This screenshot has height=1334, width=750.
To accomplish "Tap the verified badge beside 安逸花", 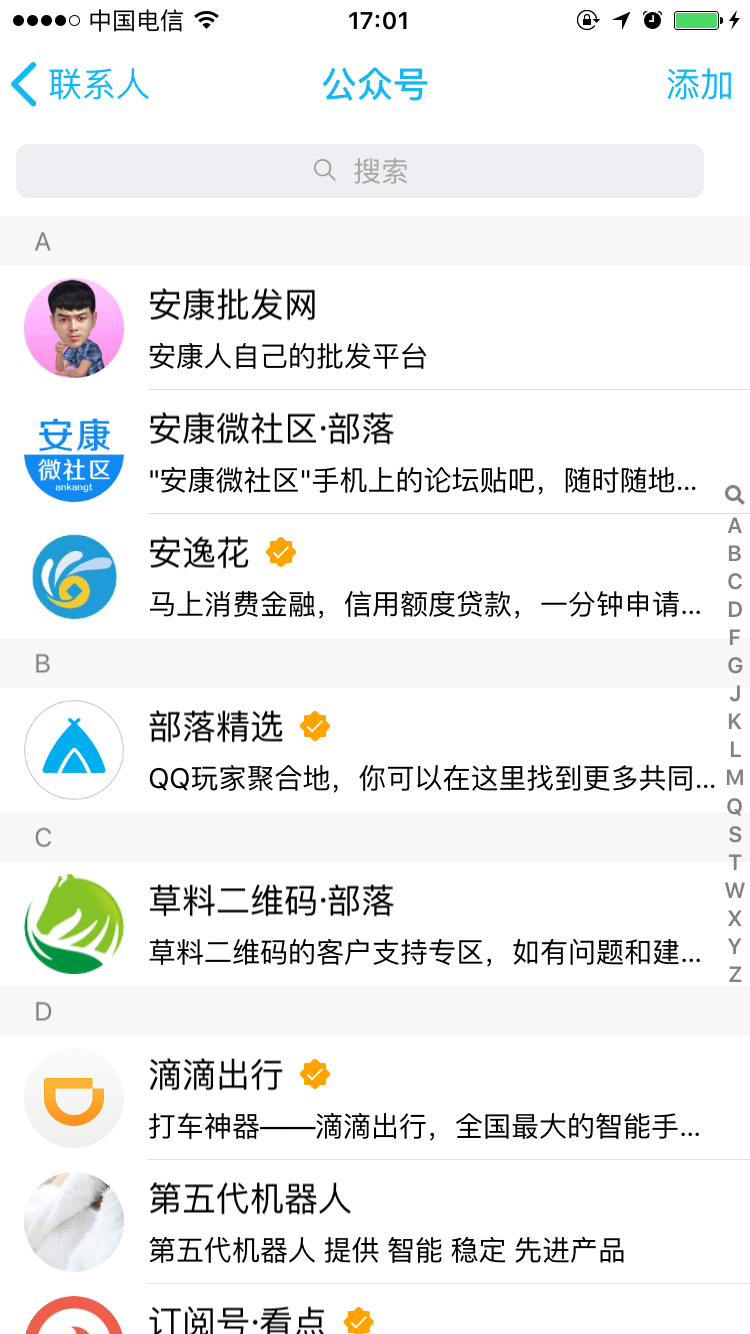I will 280,551.
